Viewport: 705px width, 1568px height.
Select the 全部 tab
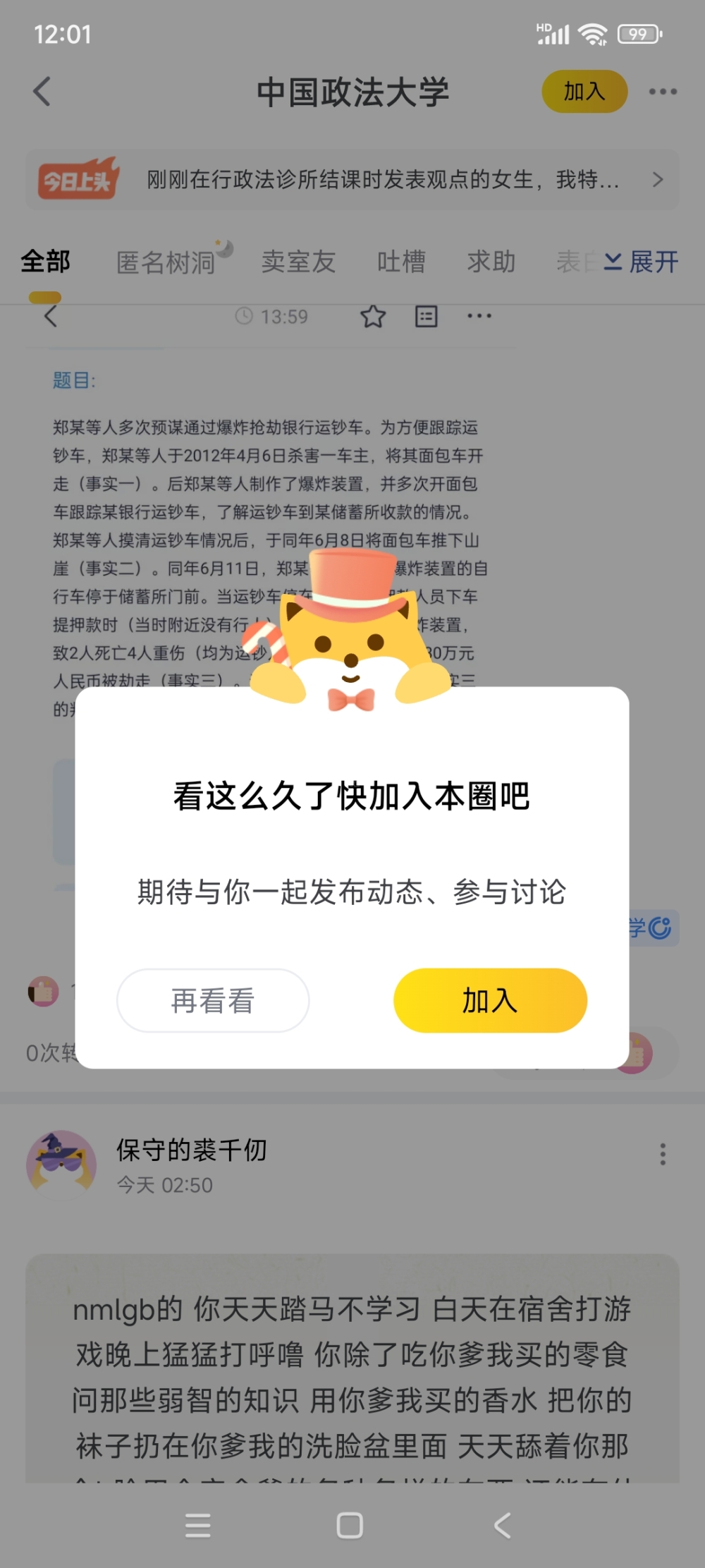click(x=45, y=262)
